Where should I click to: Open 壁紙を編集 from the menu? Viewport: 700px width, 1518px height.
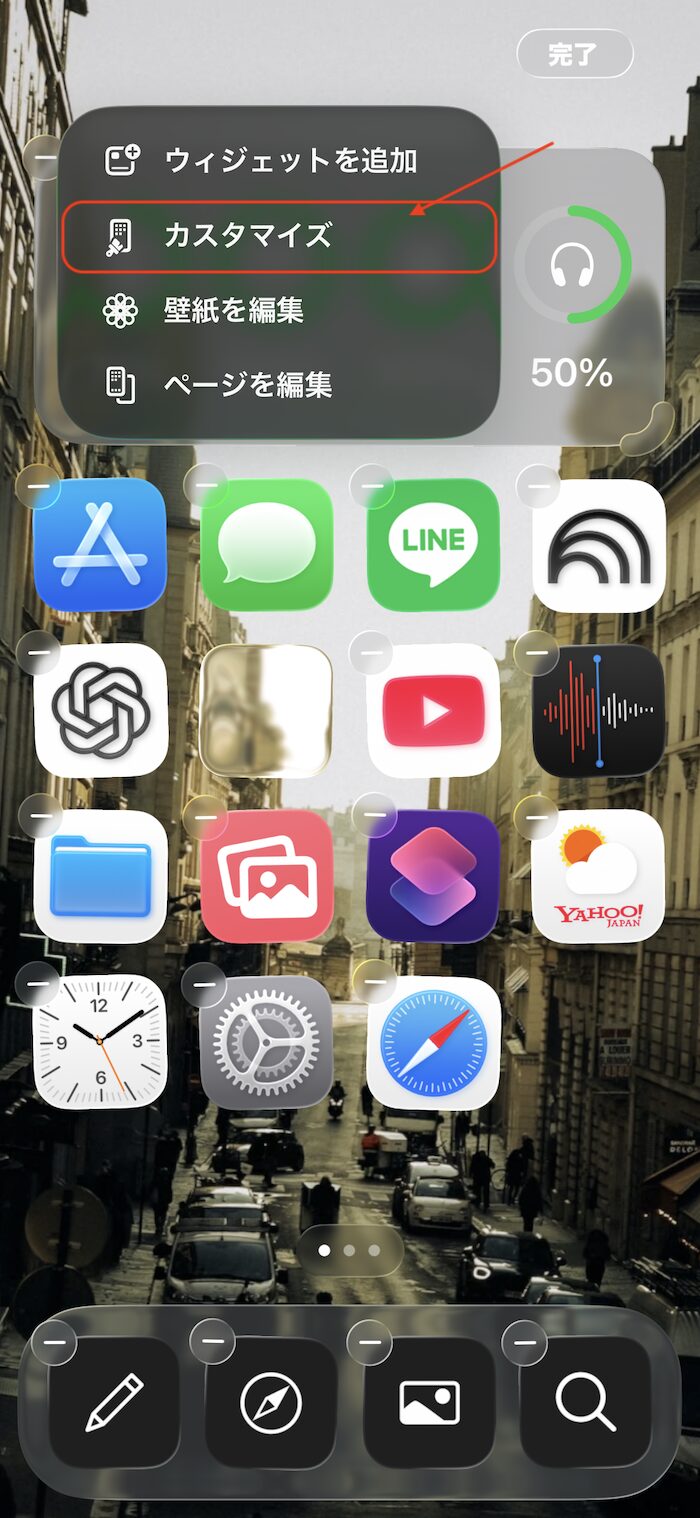(279, 310)
